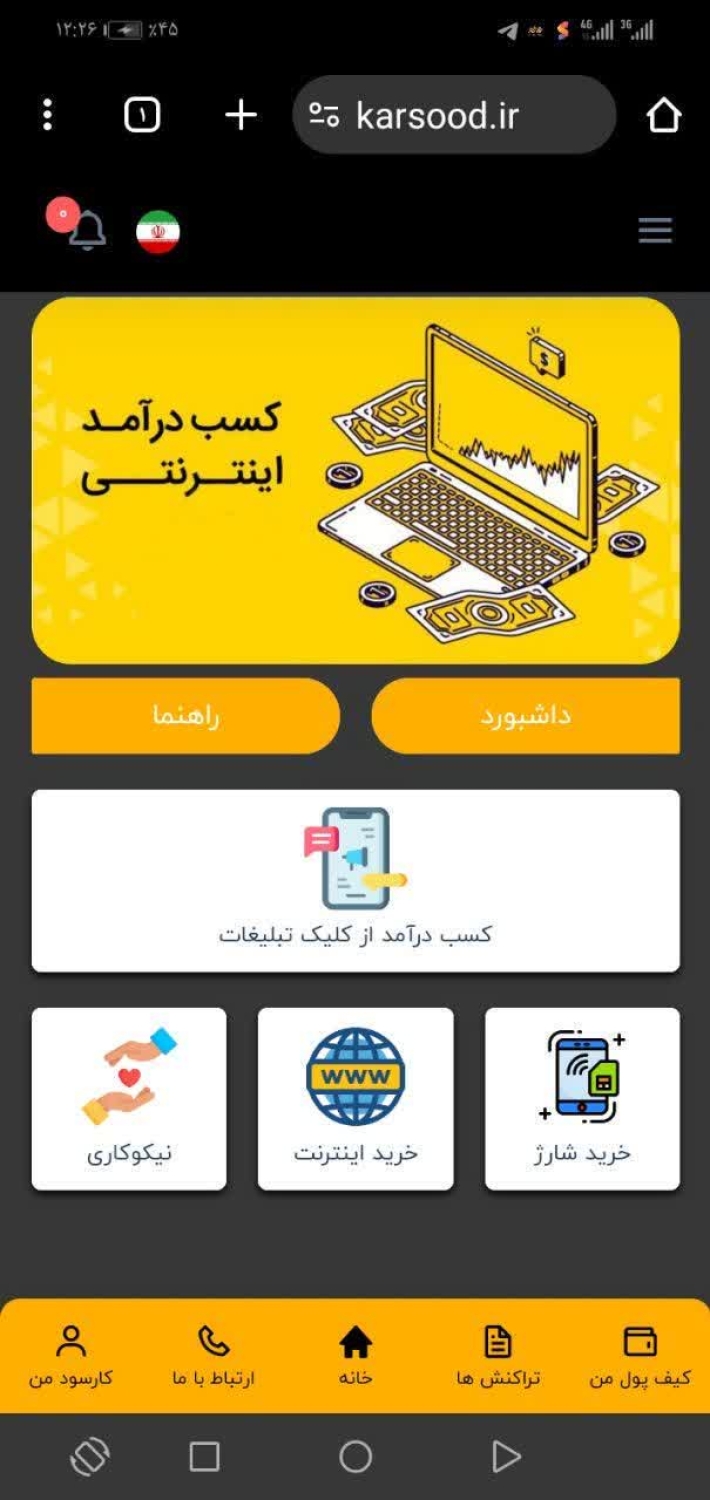Open the browser tab switcher
Screen dimensions: 710x1500
pyautogui.click(x=142, y=115)
